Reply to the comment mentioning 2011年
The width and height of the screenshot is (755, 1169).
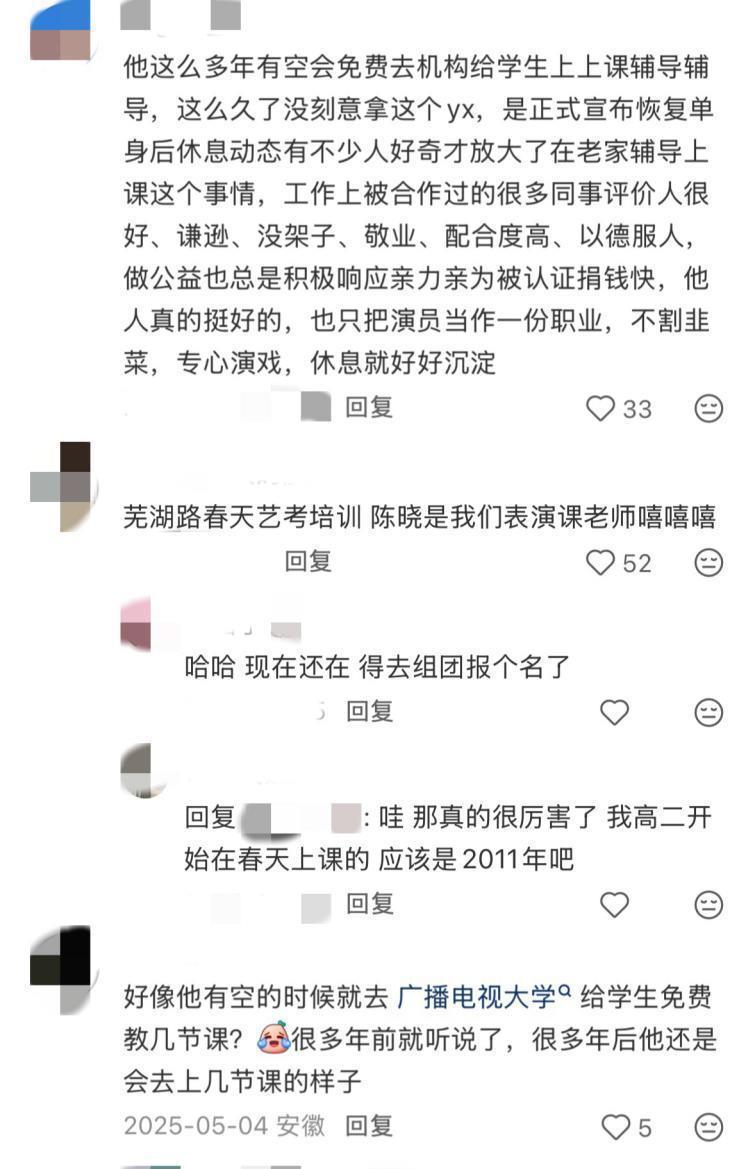(369, 904)
